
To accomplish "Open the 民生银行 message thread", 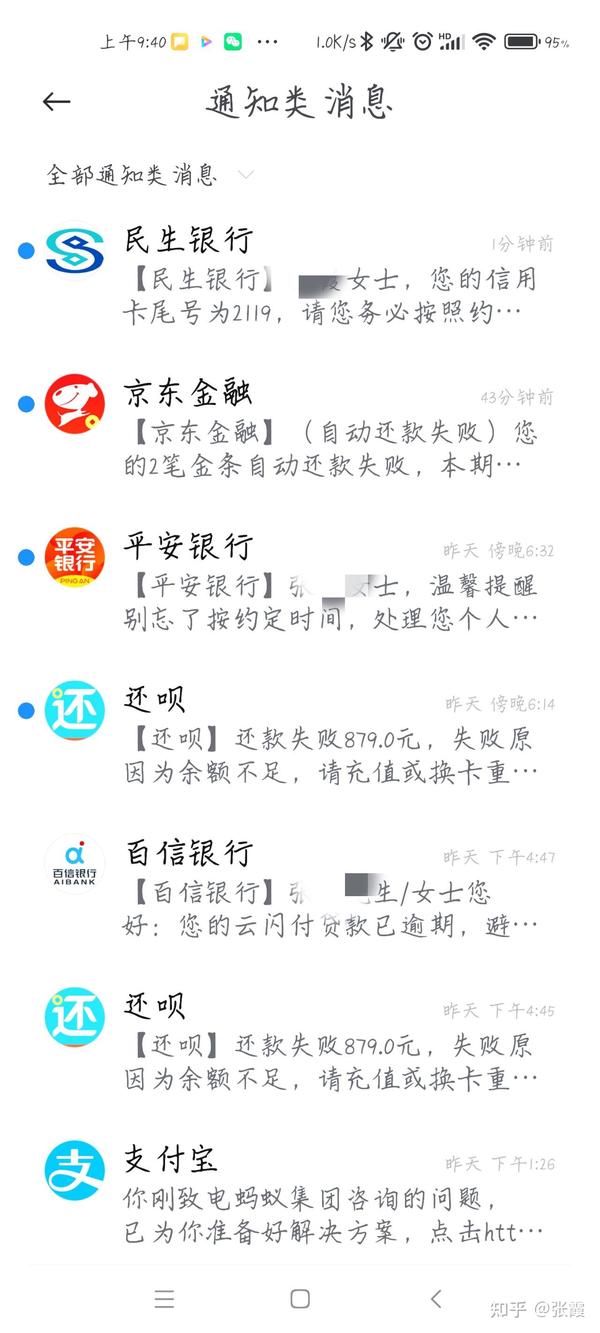I will 300,277.
